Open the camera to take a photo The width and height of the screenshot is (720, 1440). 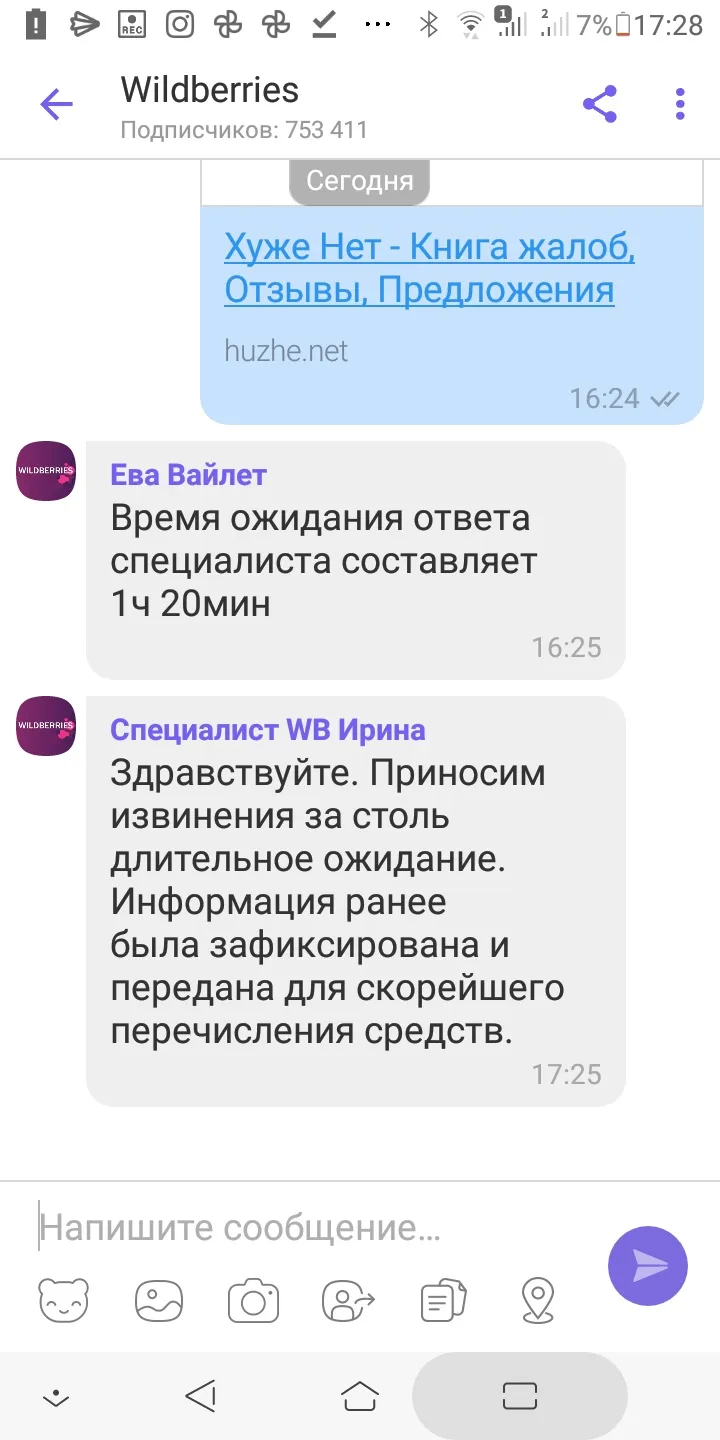click(x=253, y=1301)
